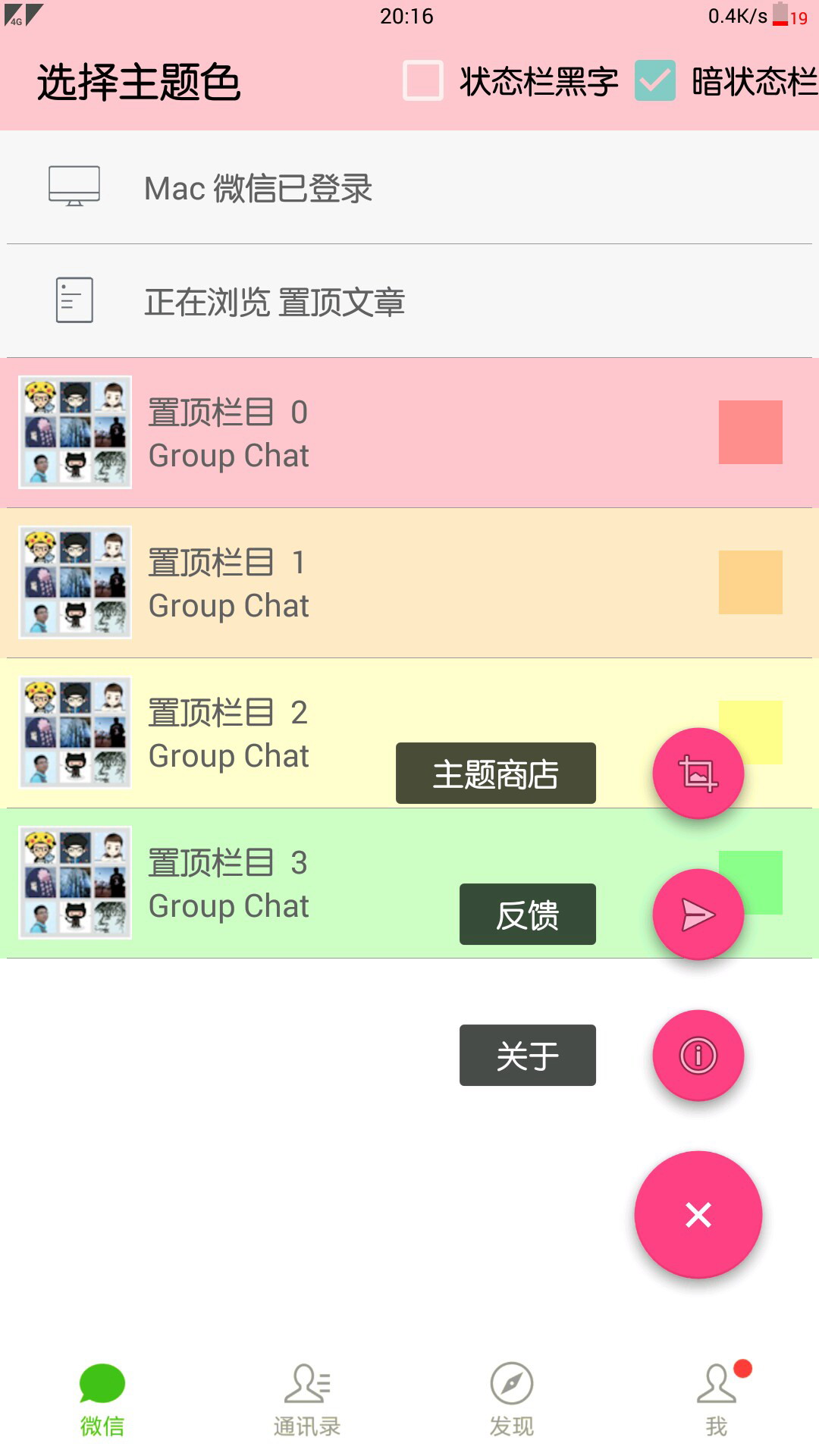Image resolution: width=819 pixels, height=1456 pixels.
Task: Enable the 状态栏黑字 checkbox
Action: pos(424,79)
